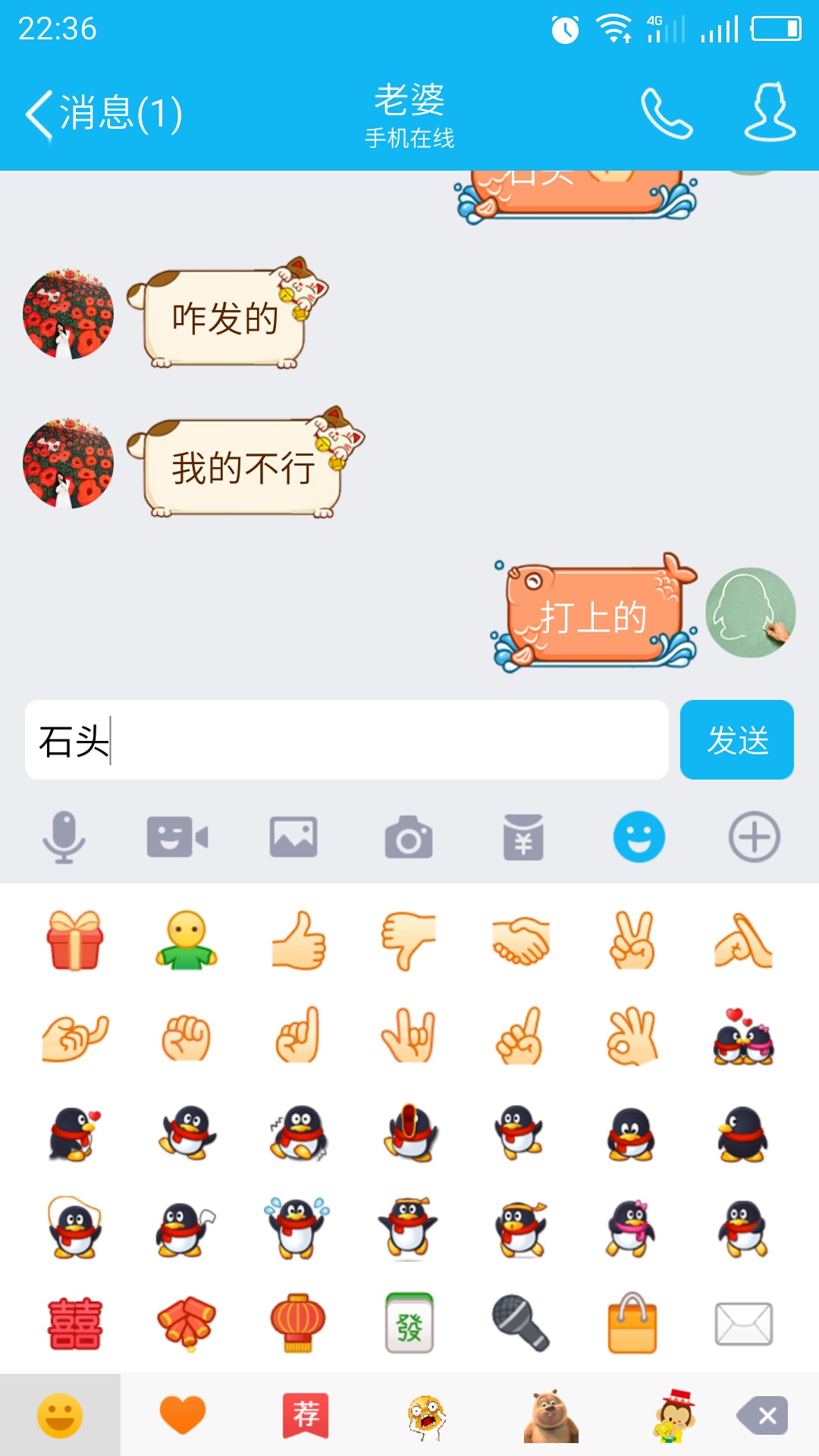The image size is (819, 1456).
Task: Open 老婆's contact profile
Action: tap(770, 112)
